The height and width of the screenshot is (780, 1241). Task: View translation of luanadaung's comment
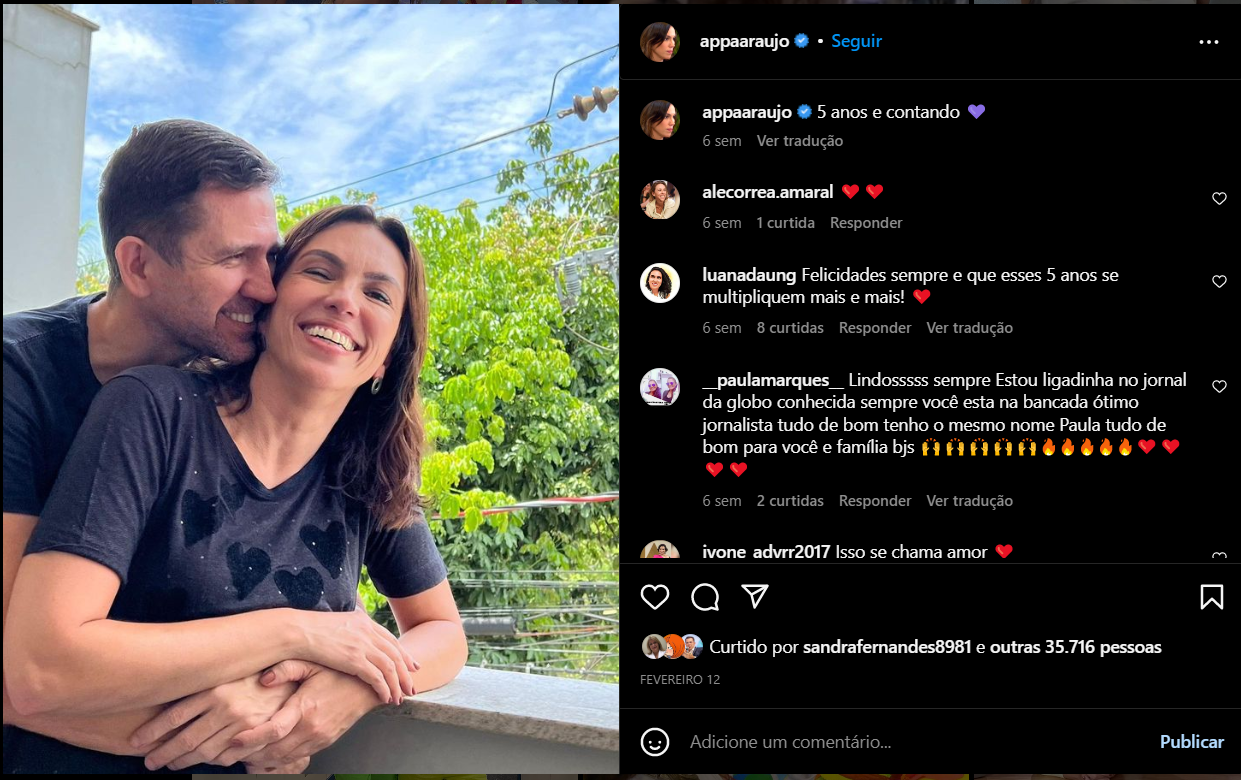point(969,328)
